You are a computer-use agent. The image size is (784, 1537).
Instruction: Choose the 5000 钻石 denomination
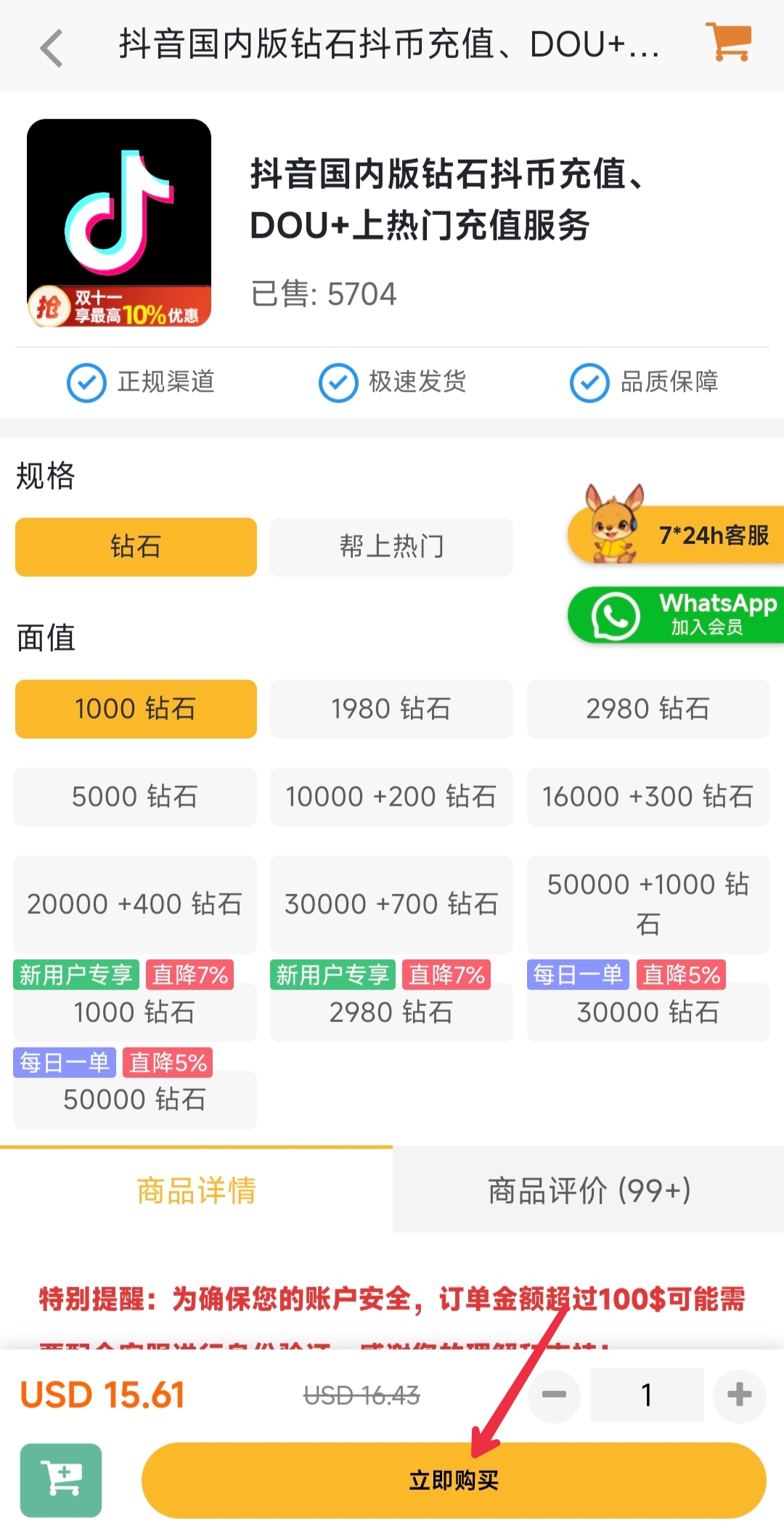(x=135, y=796)
